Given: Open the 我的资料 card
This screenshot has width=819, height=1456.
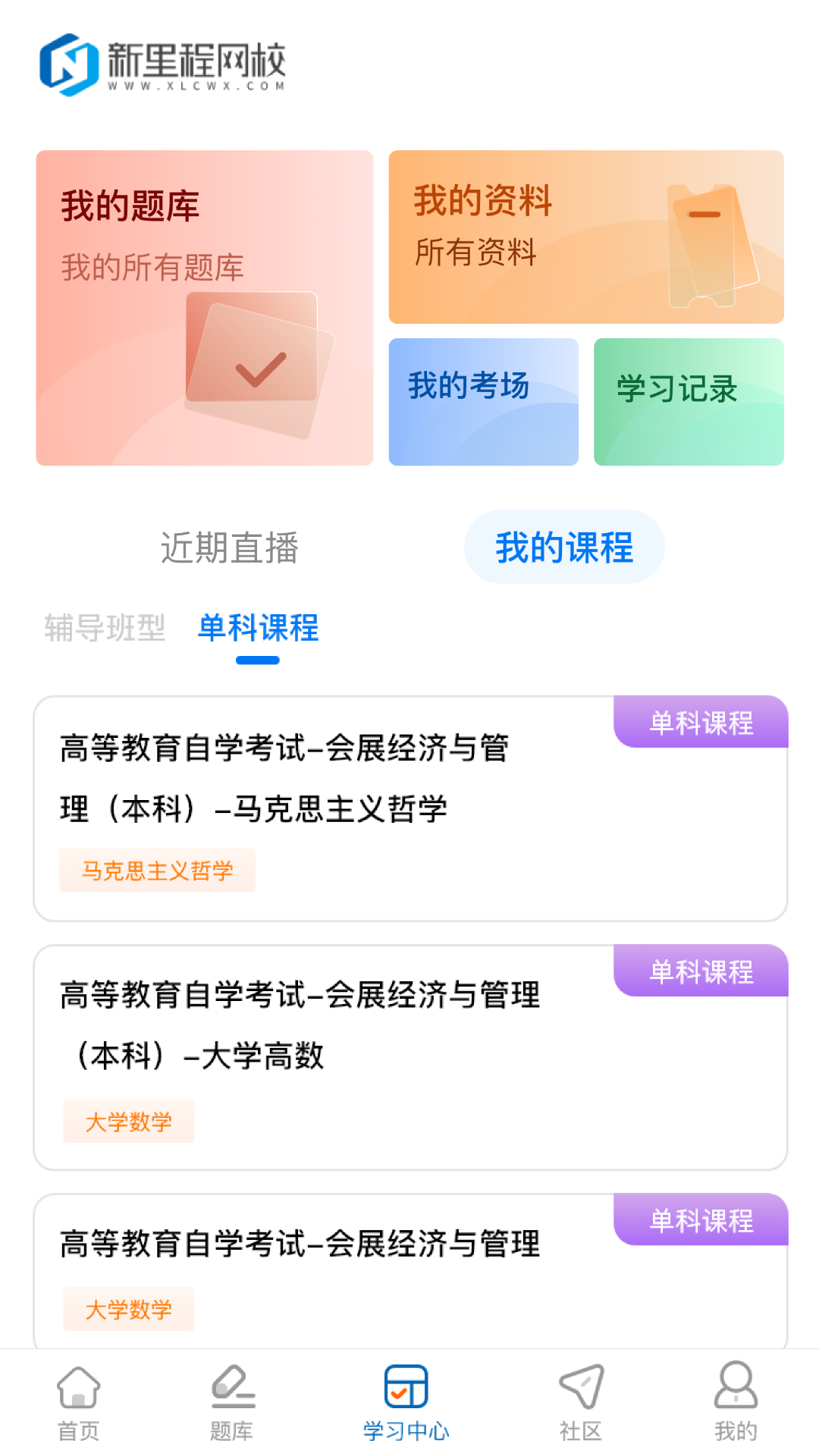Looking at the screenshot, I should tap(585, 237).
